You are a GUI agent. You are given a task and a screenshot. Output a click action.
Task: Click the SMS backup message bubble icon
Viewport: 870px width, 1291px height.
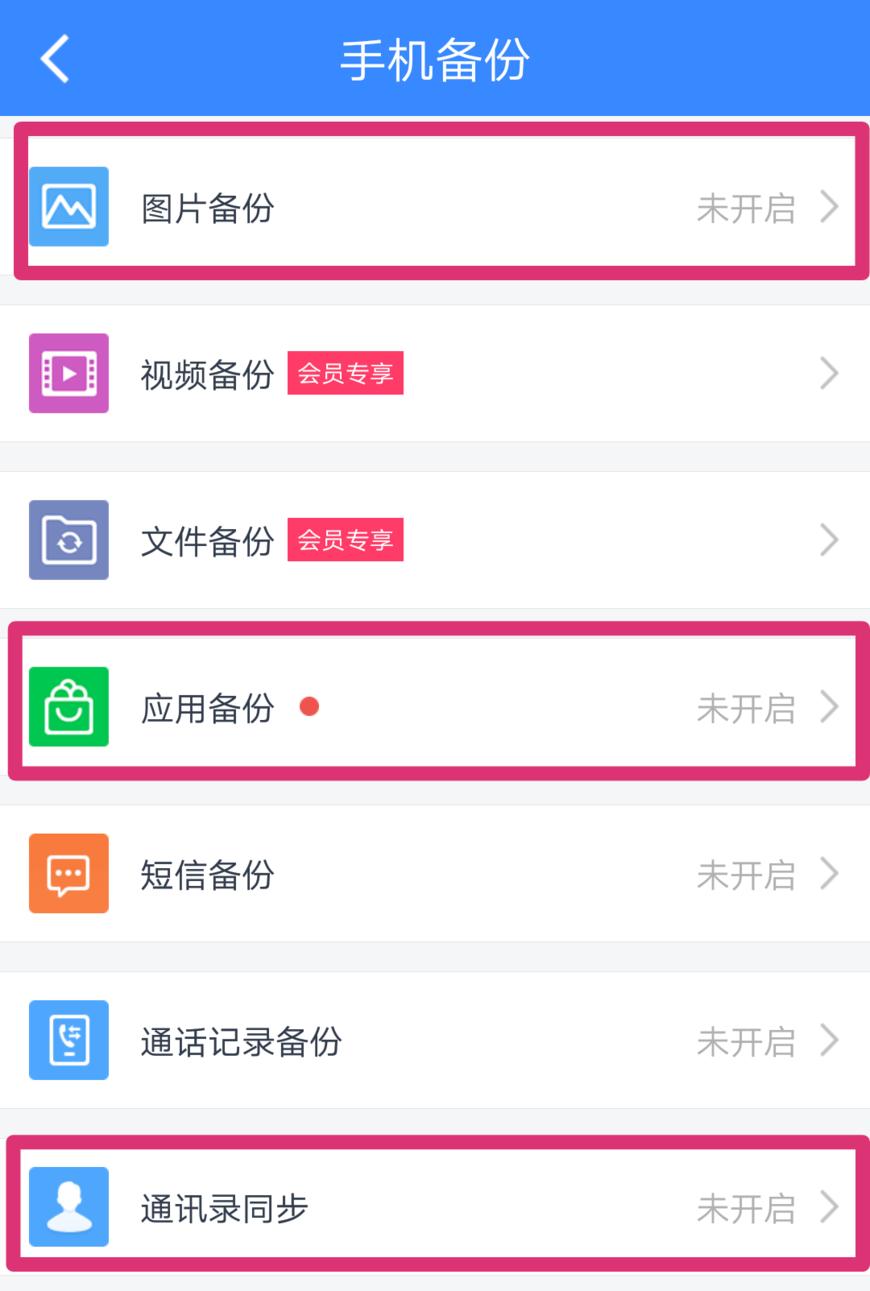[x=68, y=873]
